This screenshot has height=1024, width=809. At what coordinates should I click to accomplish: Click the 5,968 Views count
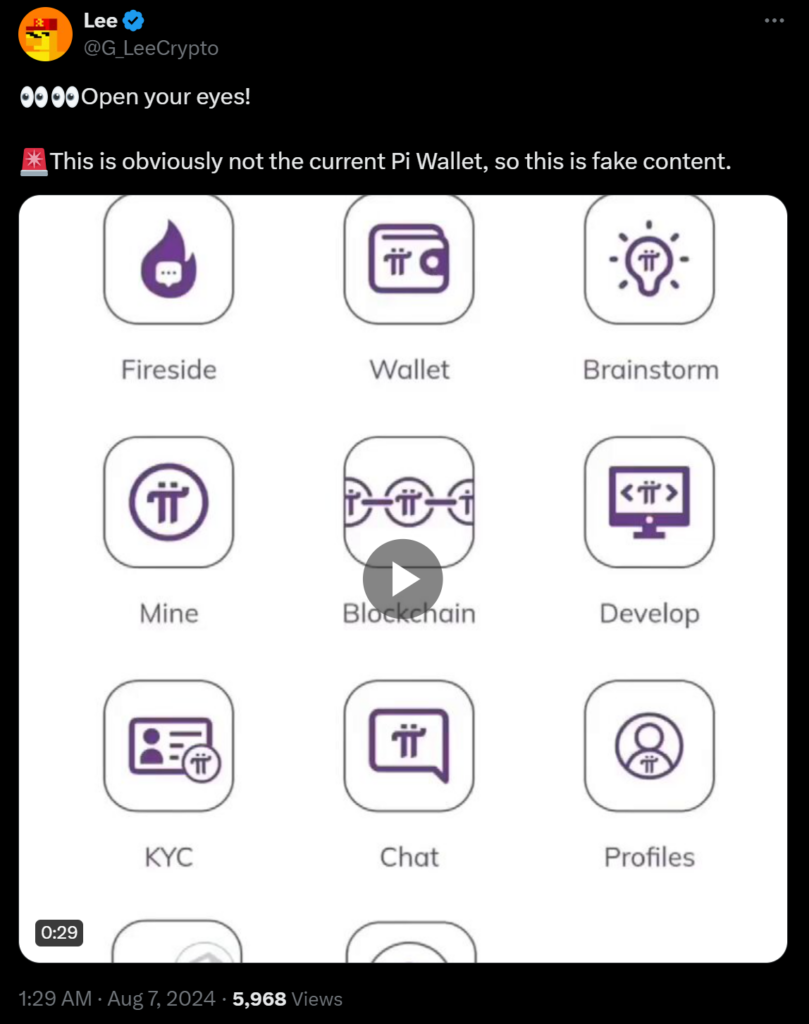(261, 998)
